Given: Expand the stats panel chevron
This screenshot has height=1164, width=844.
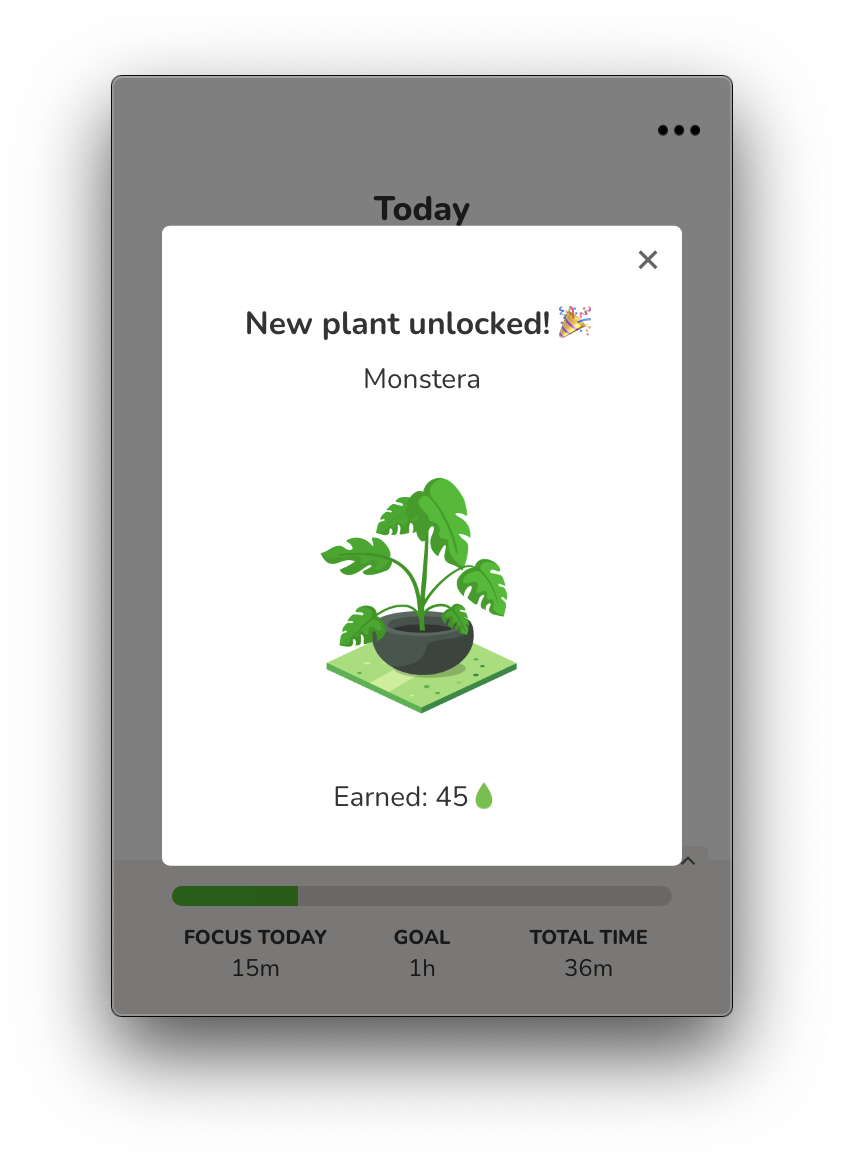Looking at the screenshot, I should pos(689,860).
